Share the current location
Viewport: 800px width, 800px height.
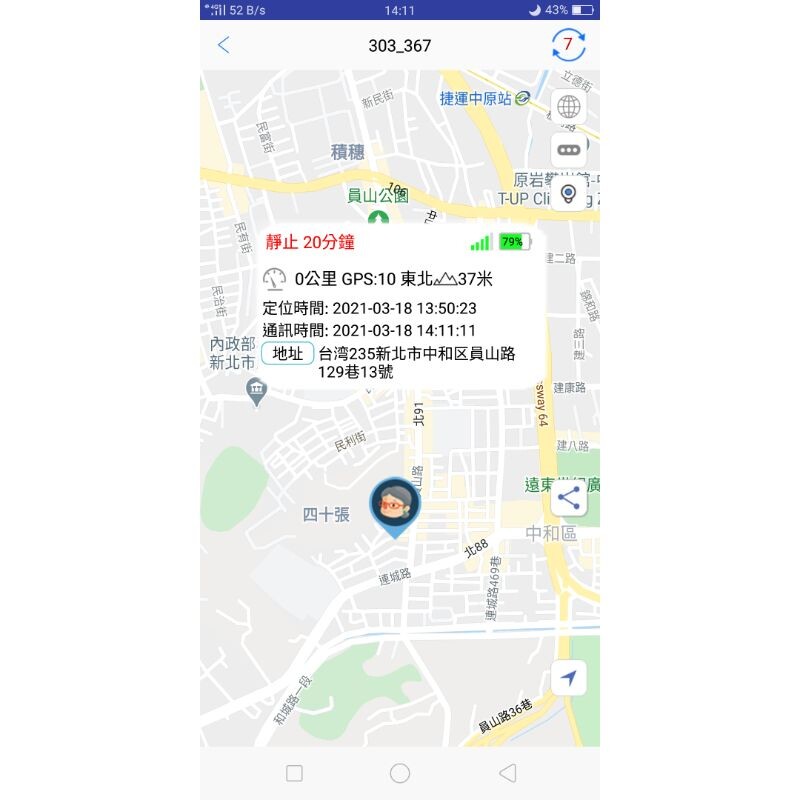click(569, 498)
